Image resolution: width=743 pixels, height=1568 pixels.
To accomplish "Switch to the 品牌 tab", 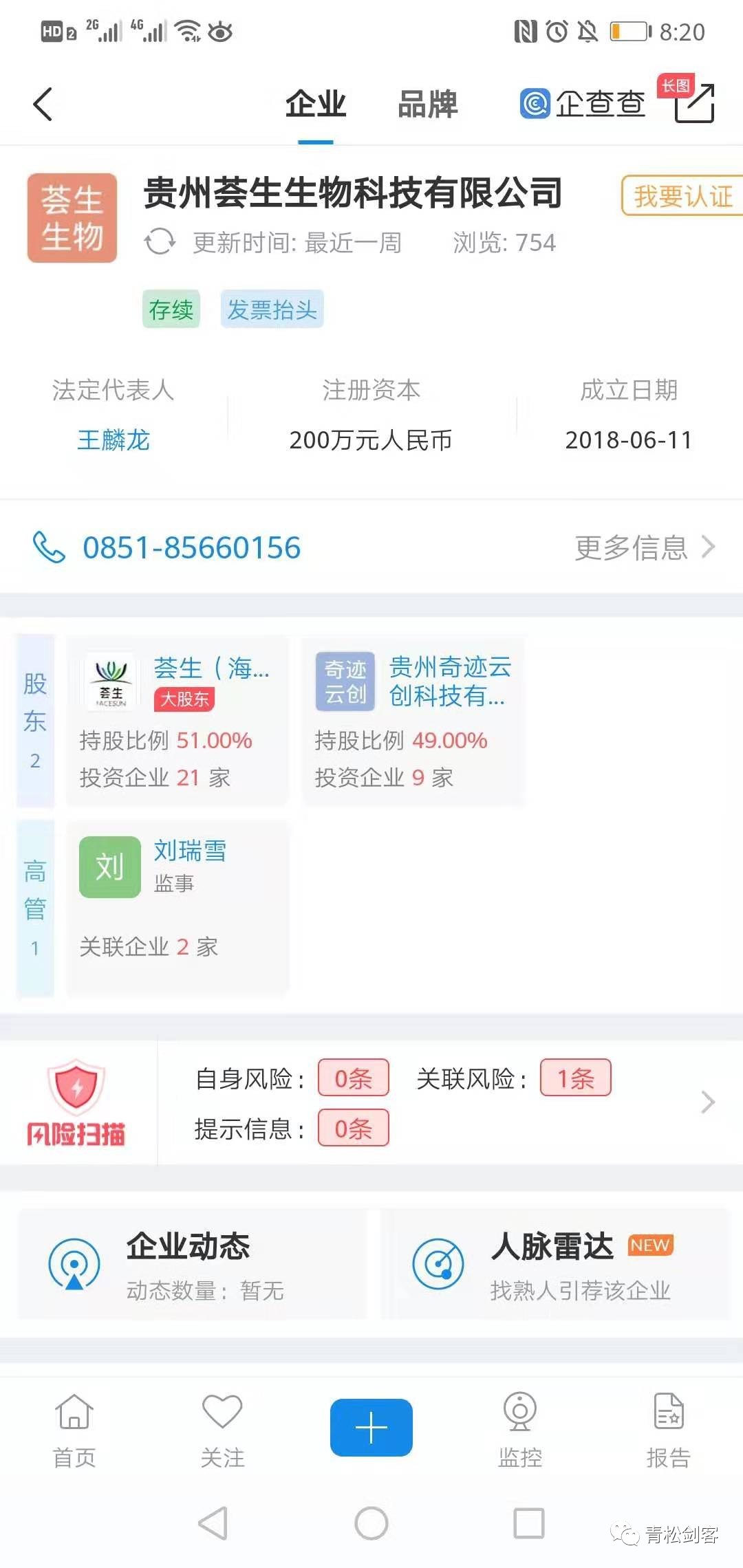I will click(427, 105).
